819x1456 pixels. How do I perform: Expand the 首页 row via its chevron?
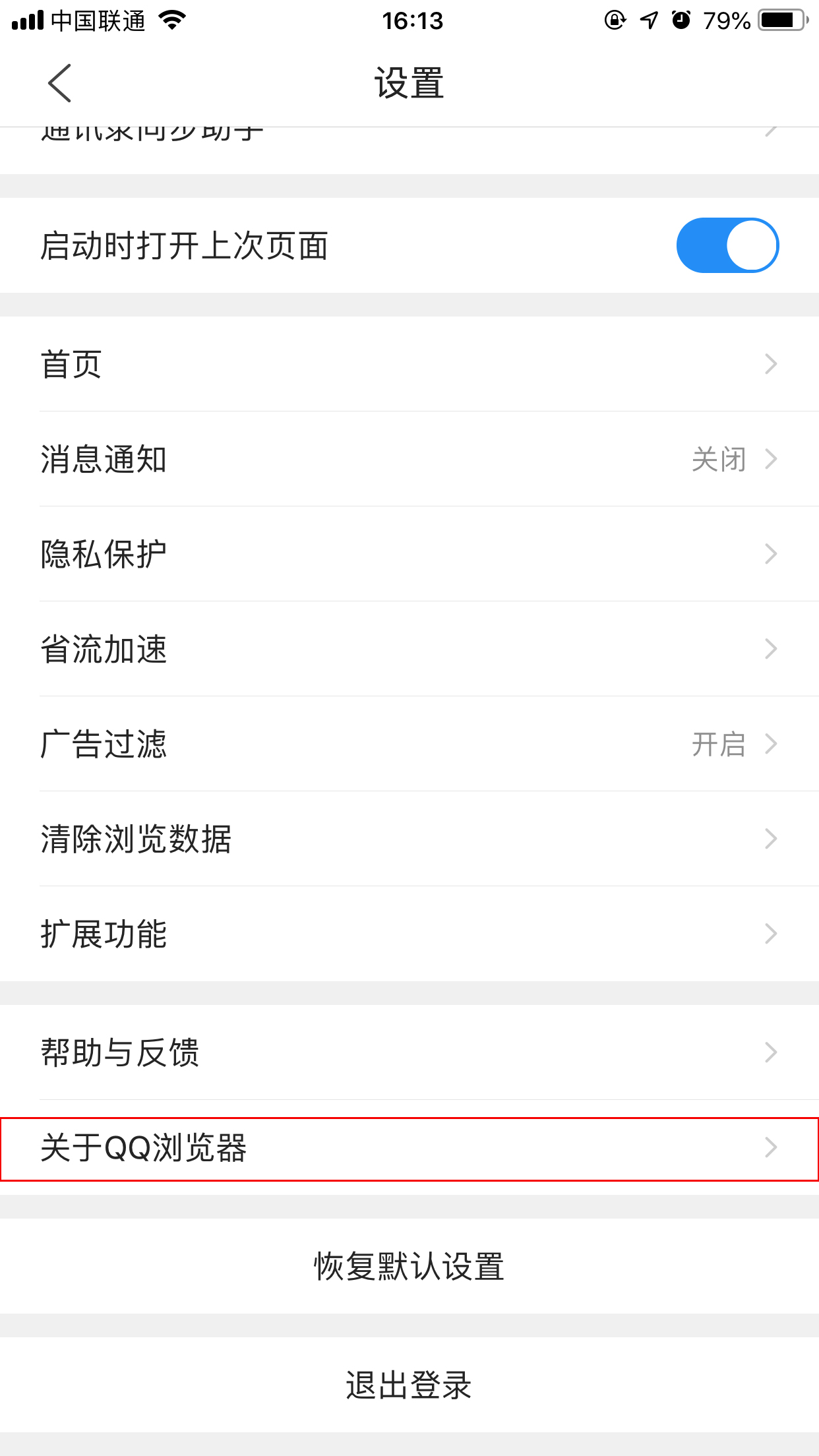770,364
